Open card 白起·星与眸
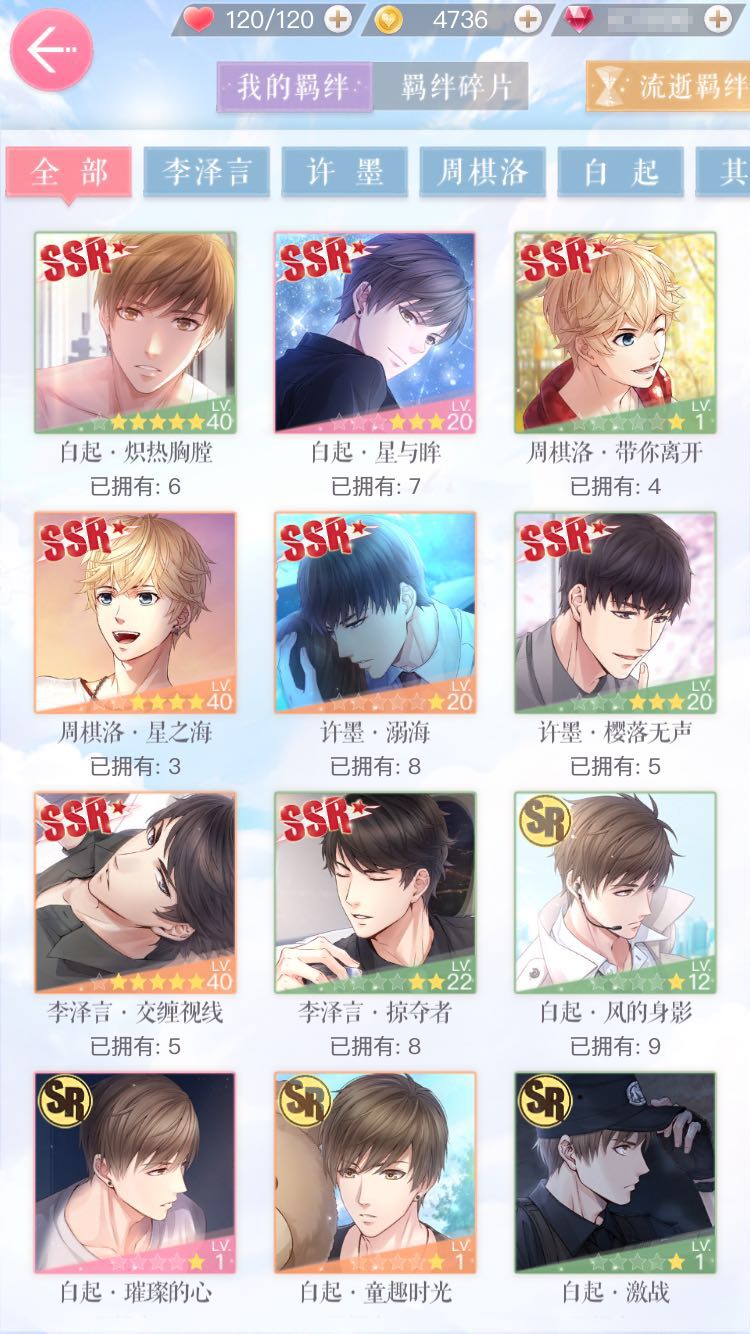 click(x=375, y=332)
